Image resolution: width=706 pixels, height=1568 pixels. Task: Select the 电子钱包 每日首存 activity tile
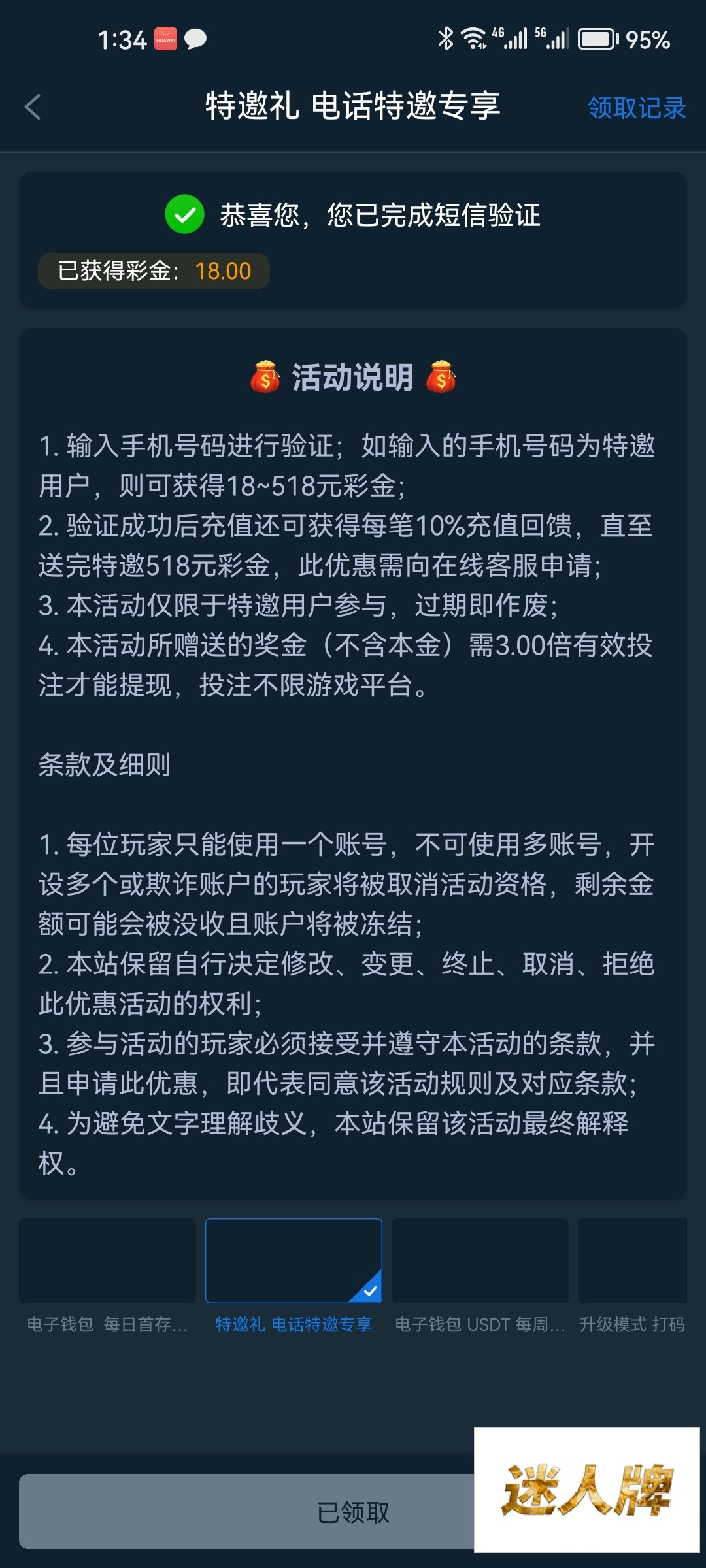[107, 1275]
